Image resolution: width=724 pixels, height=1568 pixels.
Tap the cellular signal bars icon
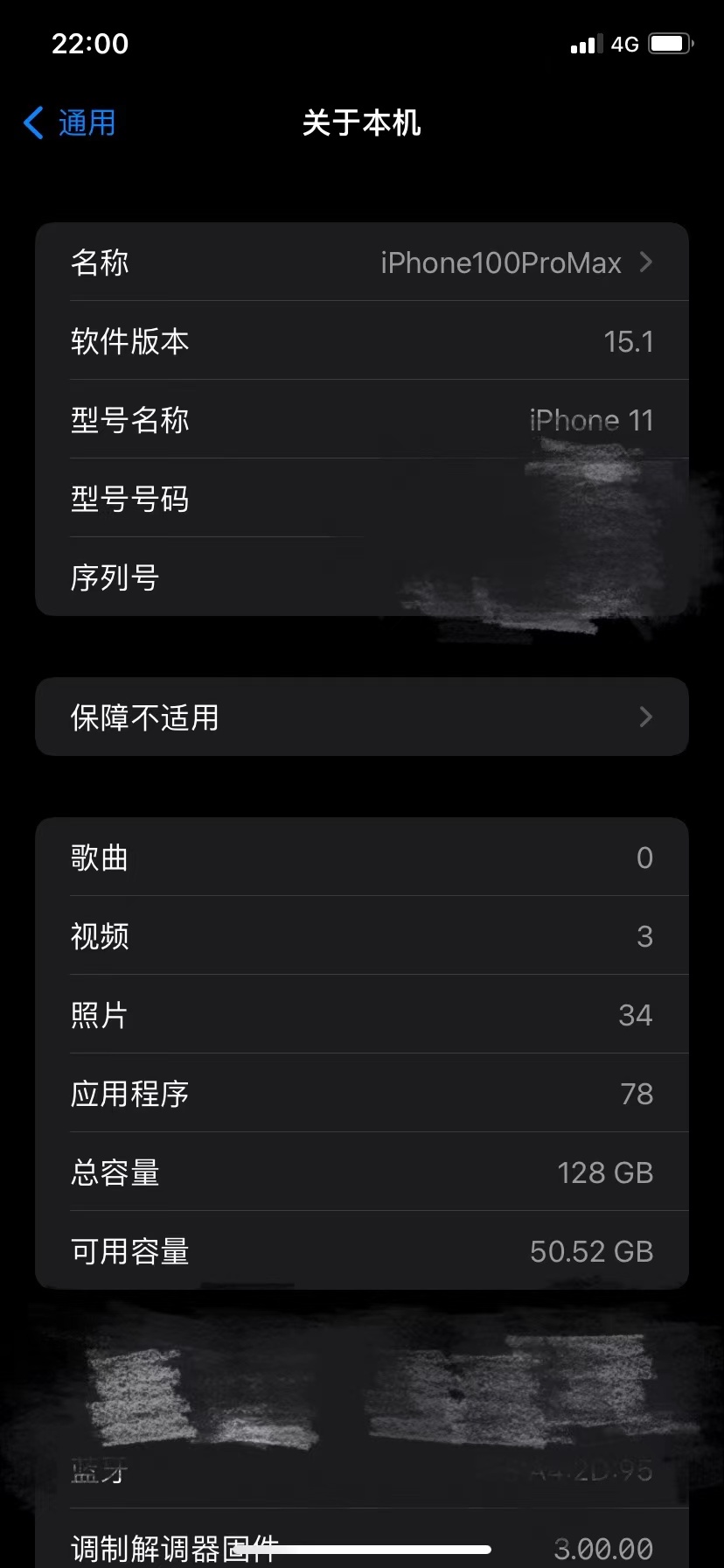point(585,42)
